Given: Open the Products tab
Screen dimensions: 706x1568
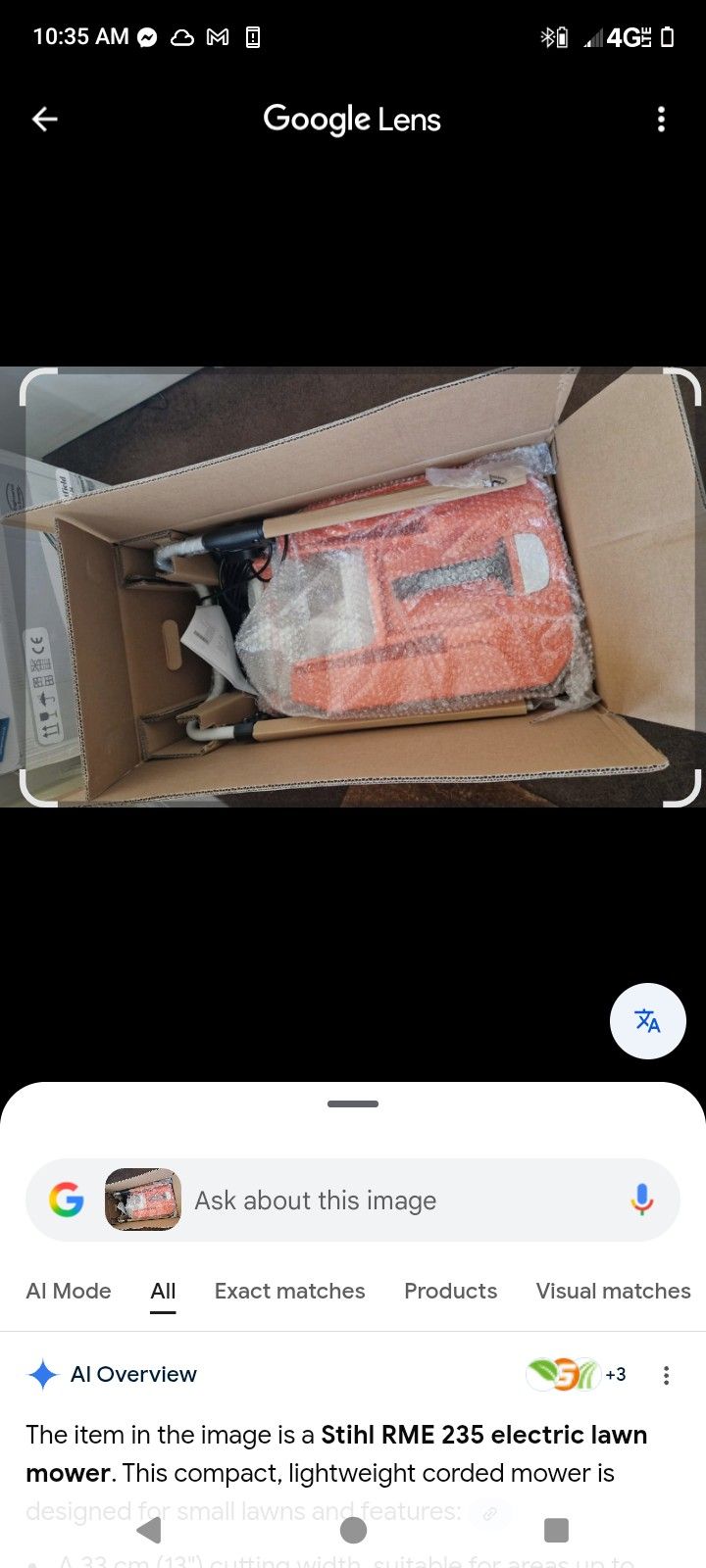Looking at the screenshot, I should click(x=450, y=1291).
